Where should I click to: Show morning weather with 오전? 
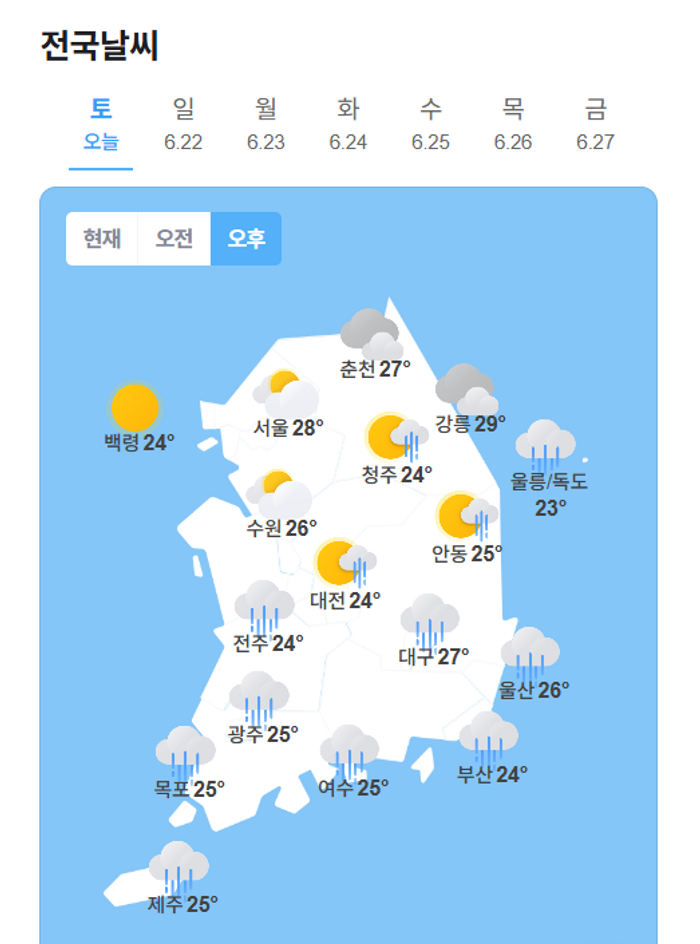174,239
